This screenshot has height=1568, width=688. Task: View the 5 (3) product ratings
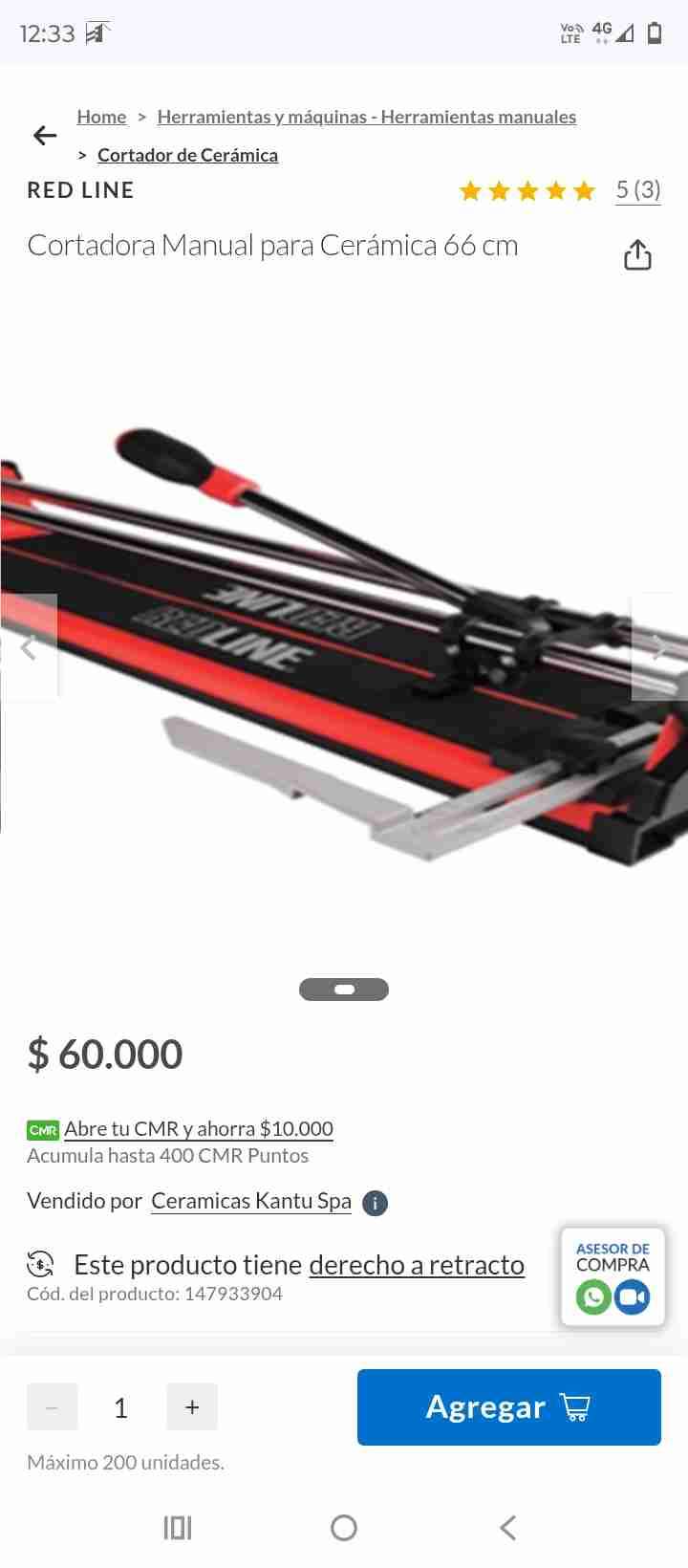tap(637, 189)
